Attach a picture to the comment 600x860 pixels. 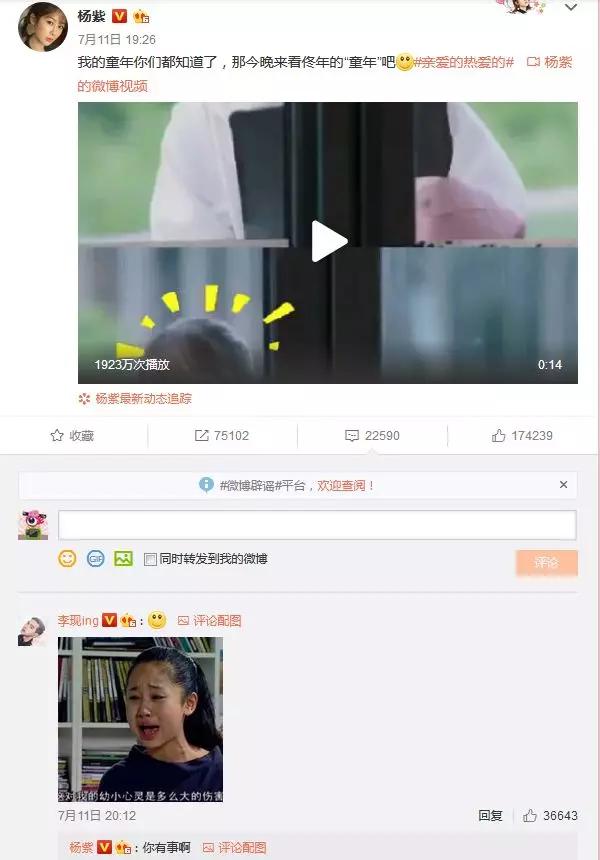pos(123,559)
